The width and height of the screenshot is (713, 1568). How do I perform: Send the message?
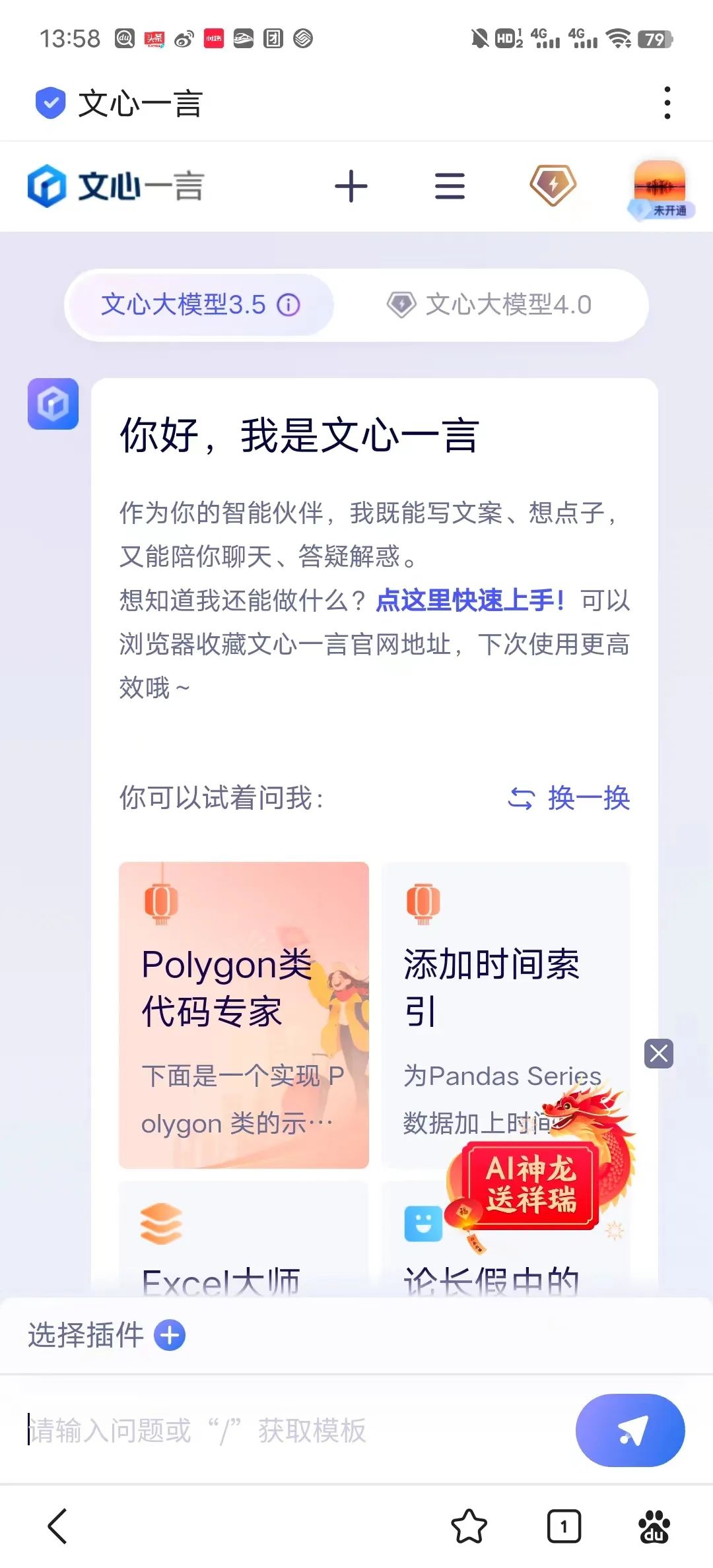(630, 1431)
